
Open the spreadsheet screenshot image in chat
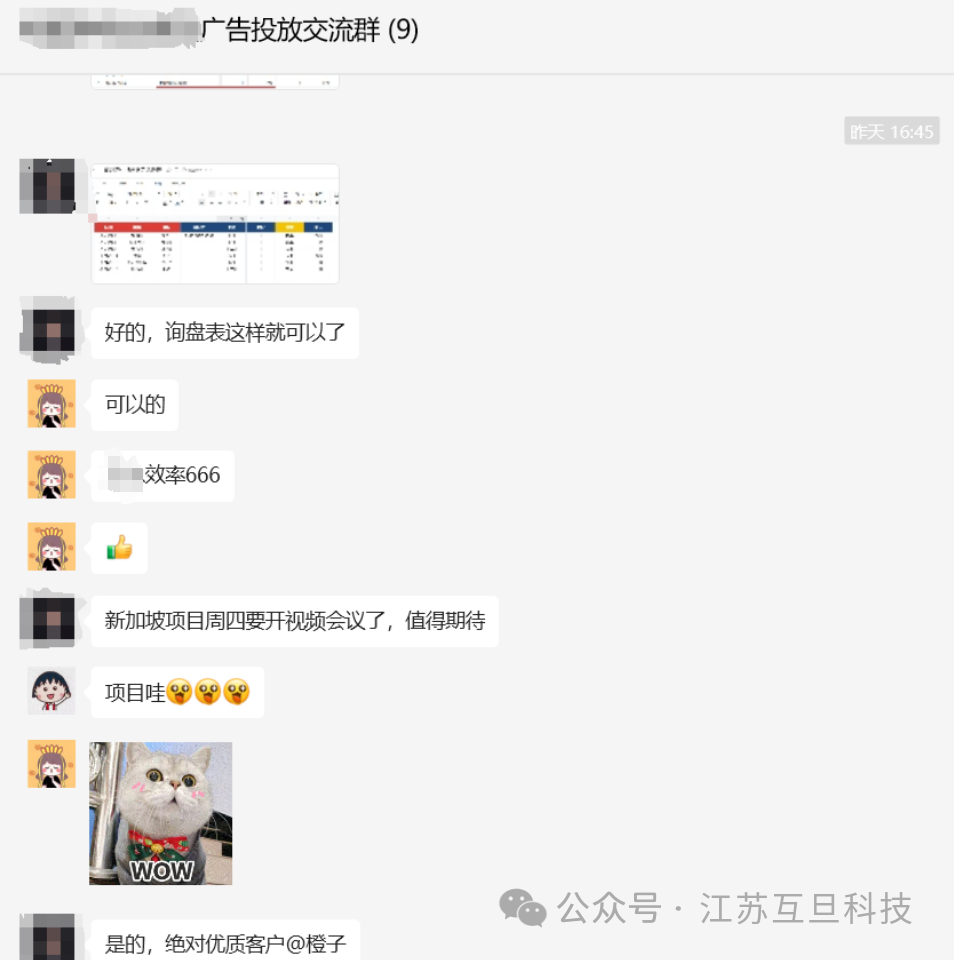[x=215, y=224]
